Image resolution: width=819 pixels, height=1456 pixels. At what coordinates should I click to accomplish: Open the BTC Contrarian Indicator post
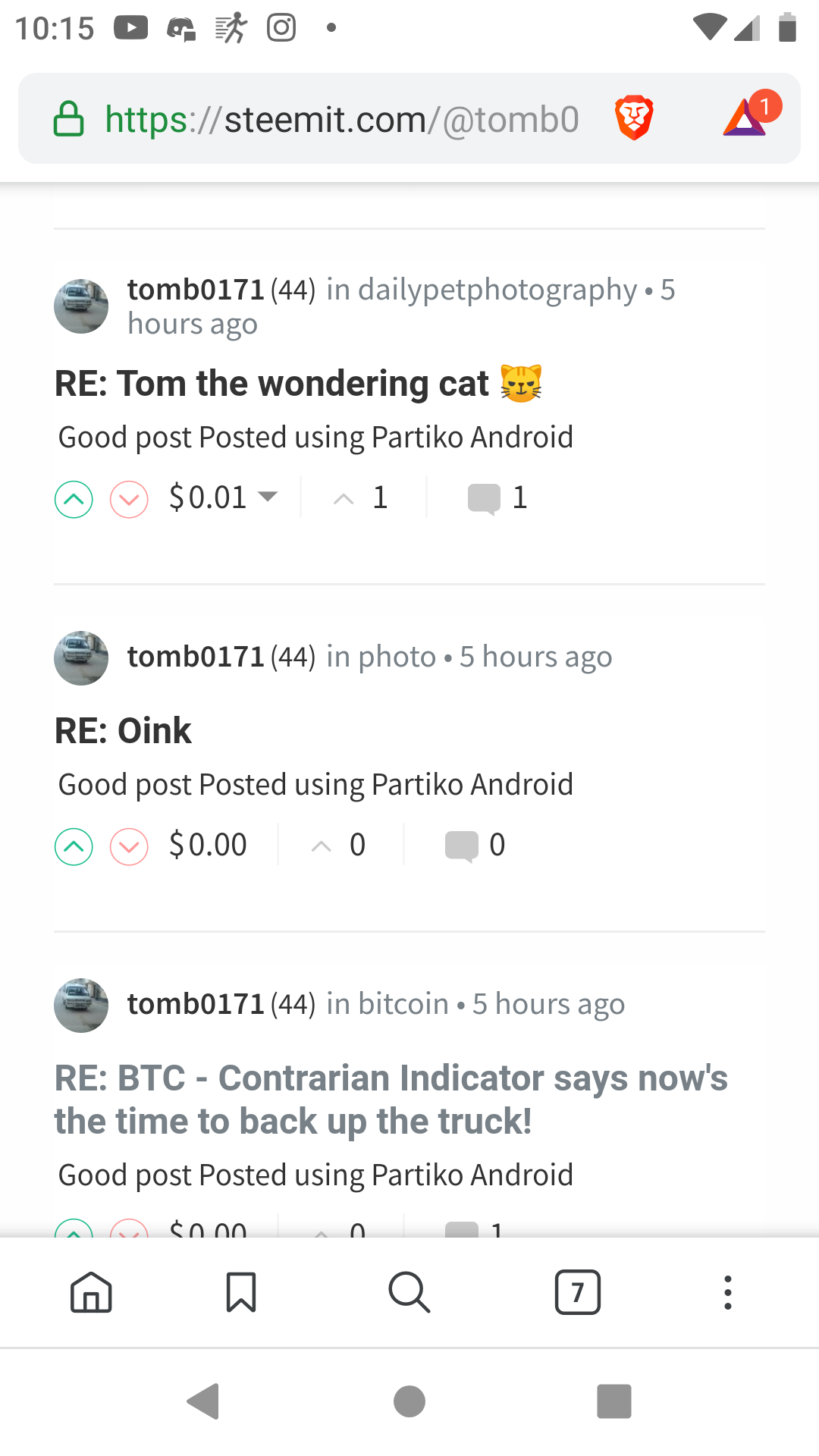tap(391, 1100)
